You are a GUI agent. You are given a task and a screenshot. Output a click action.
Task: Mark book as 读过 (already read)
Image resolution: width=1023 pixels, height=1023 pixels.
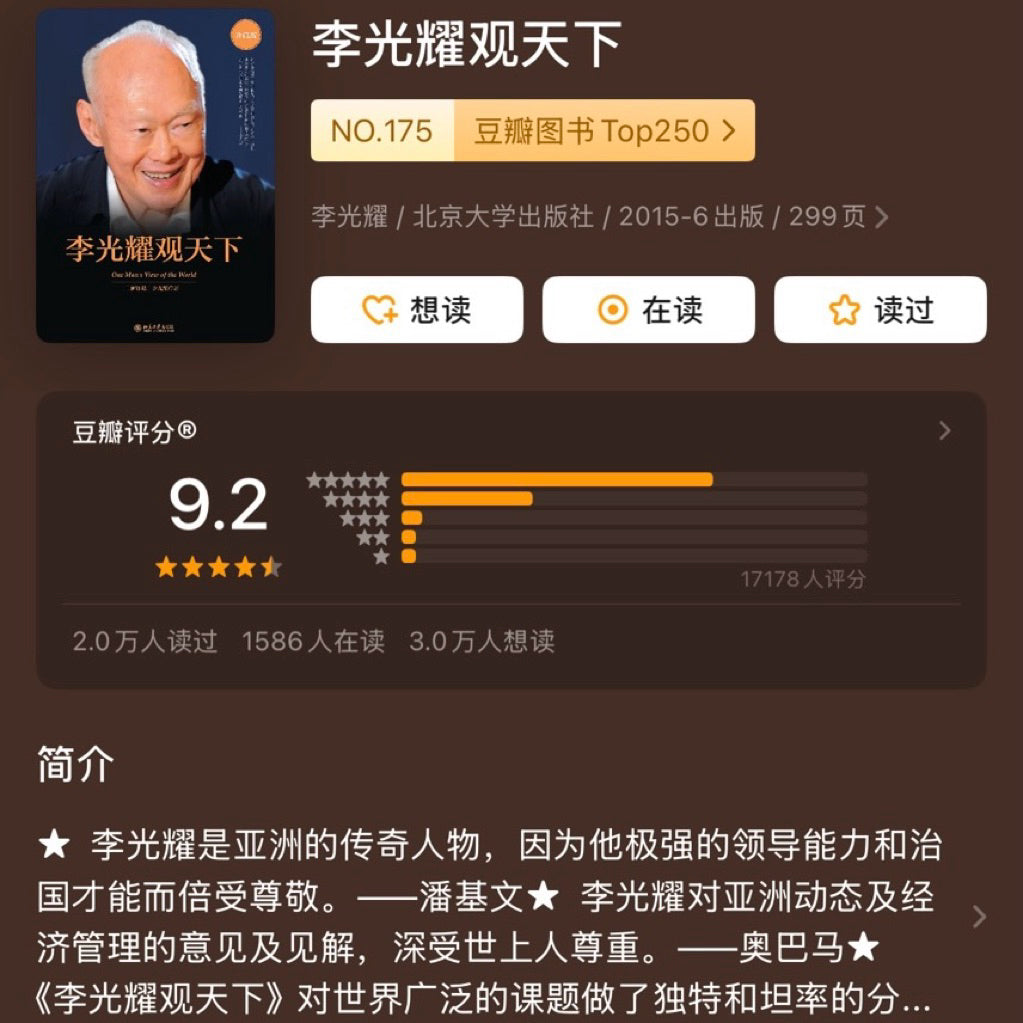coord(880,310)
